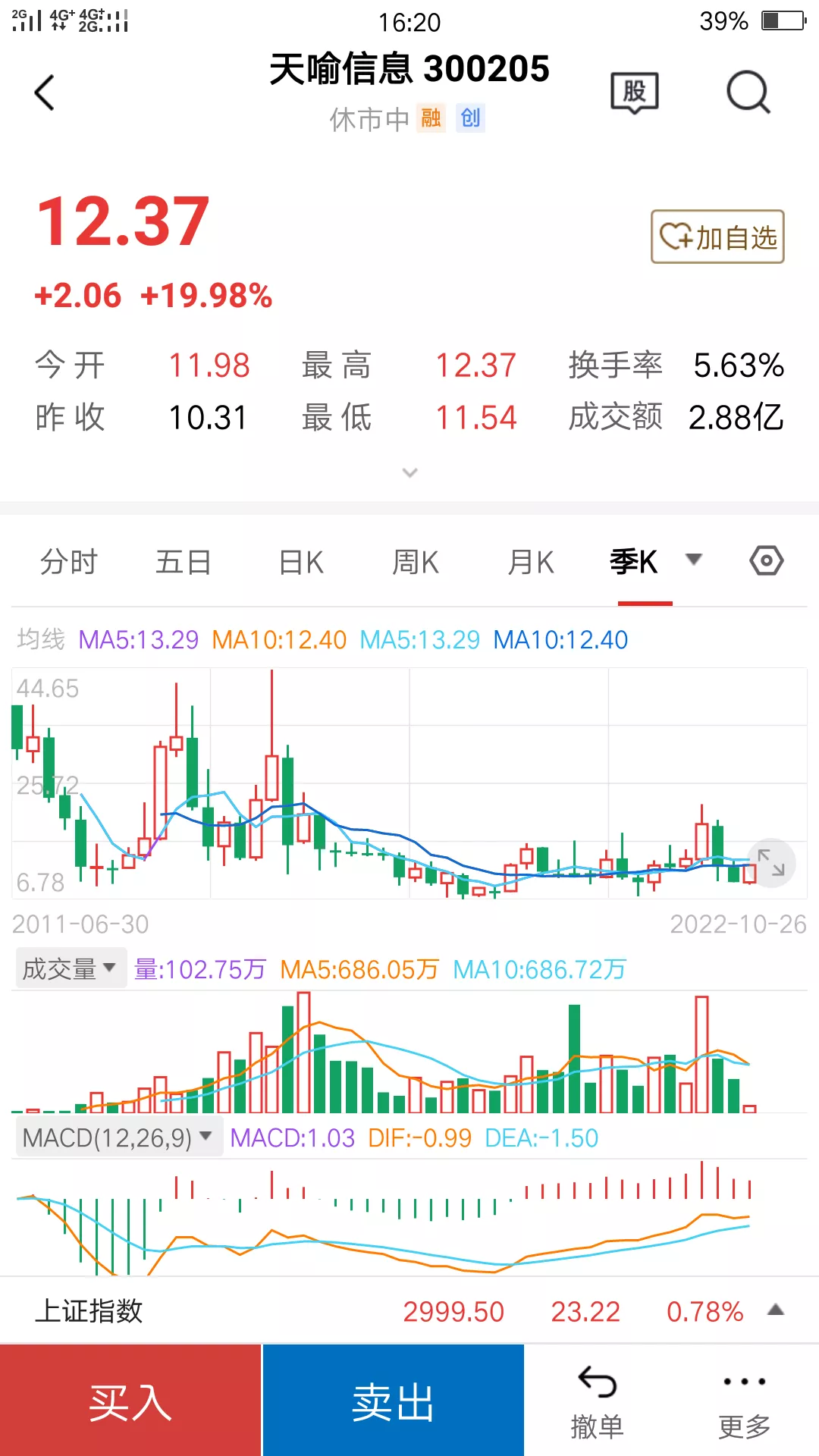Viewport: 819px width, 1456px height.
Task: Select the 日K chart tab
Action: pos(301,562)
